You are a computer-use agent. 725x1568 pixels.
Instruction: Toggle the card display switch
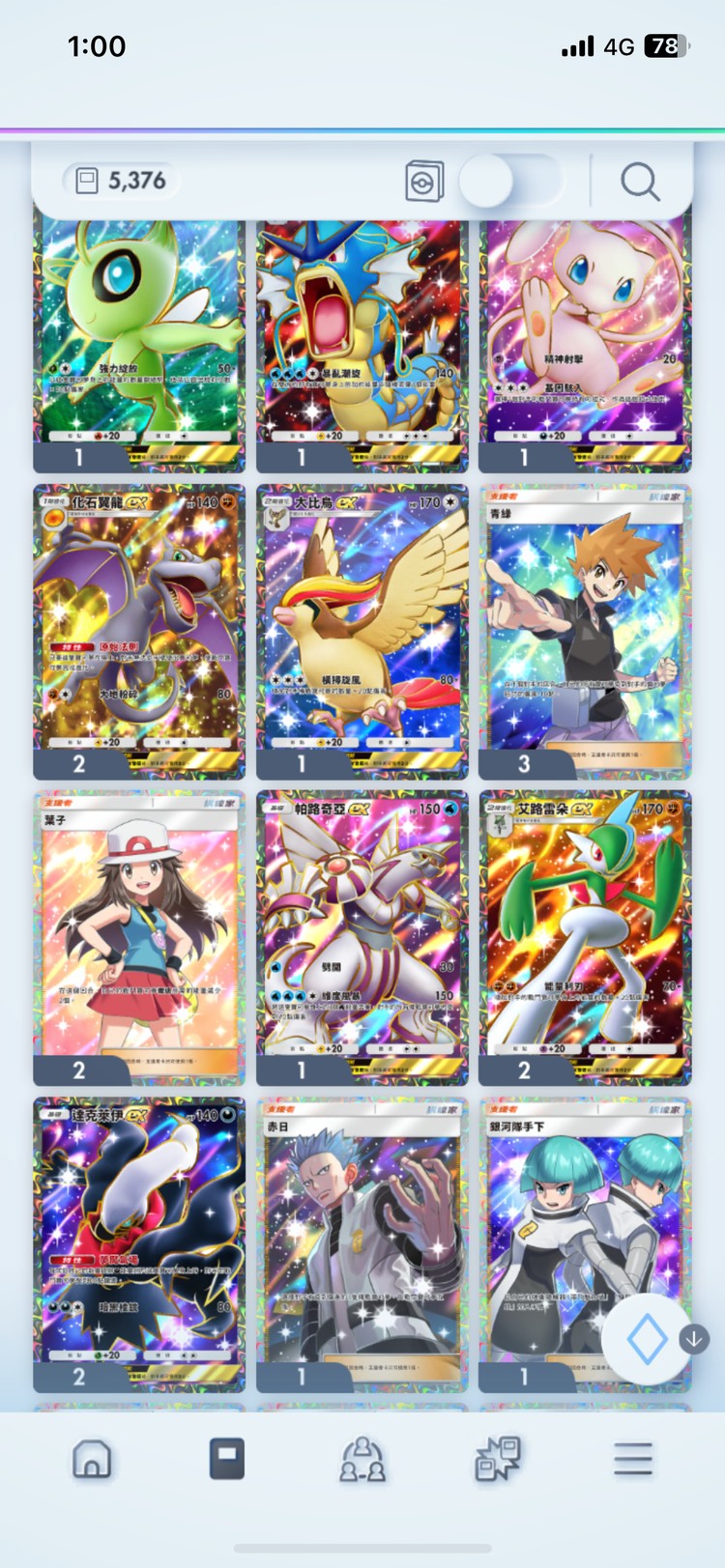tap(509, 181)
